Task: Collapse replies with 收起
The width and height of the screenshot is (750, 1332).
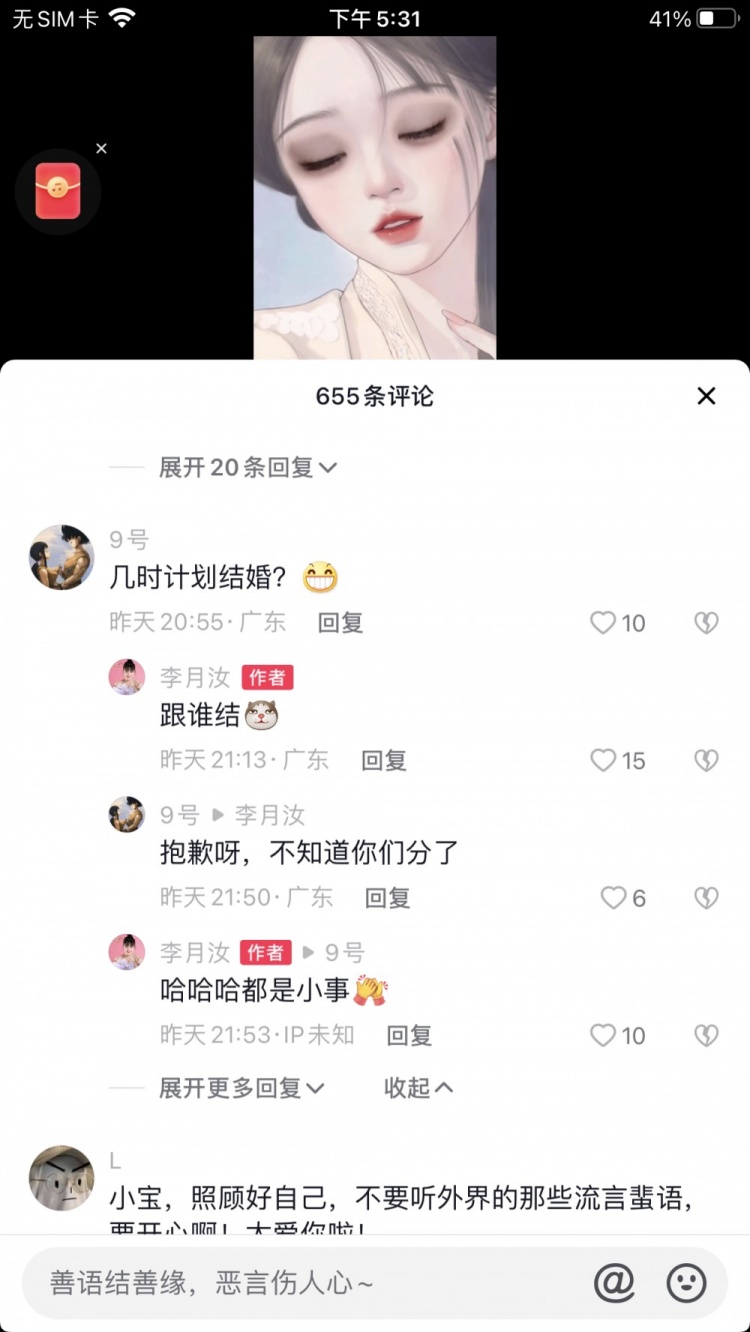Action: click(x=418, y=1088)
